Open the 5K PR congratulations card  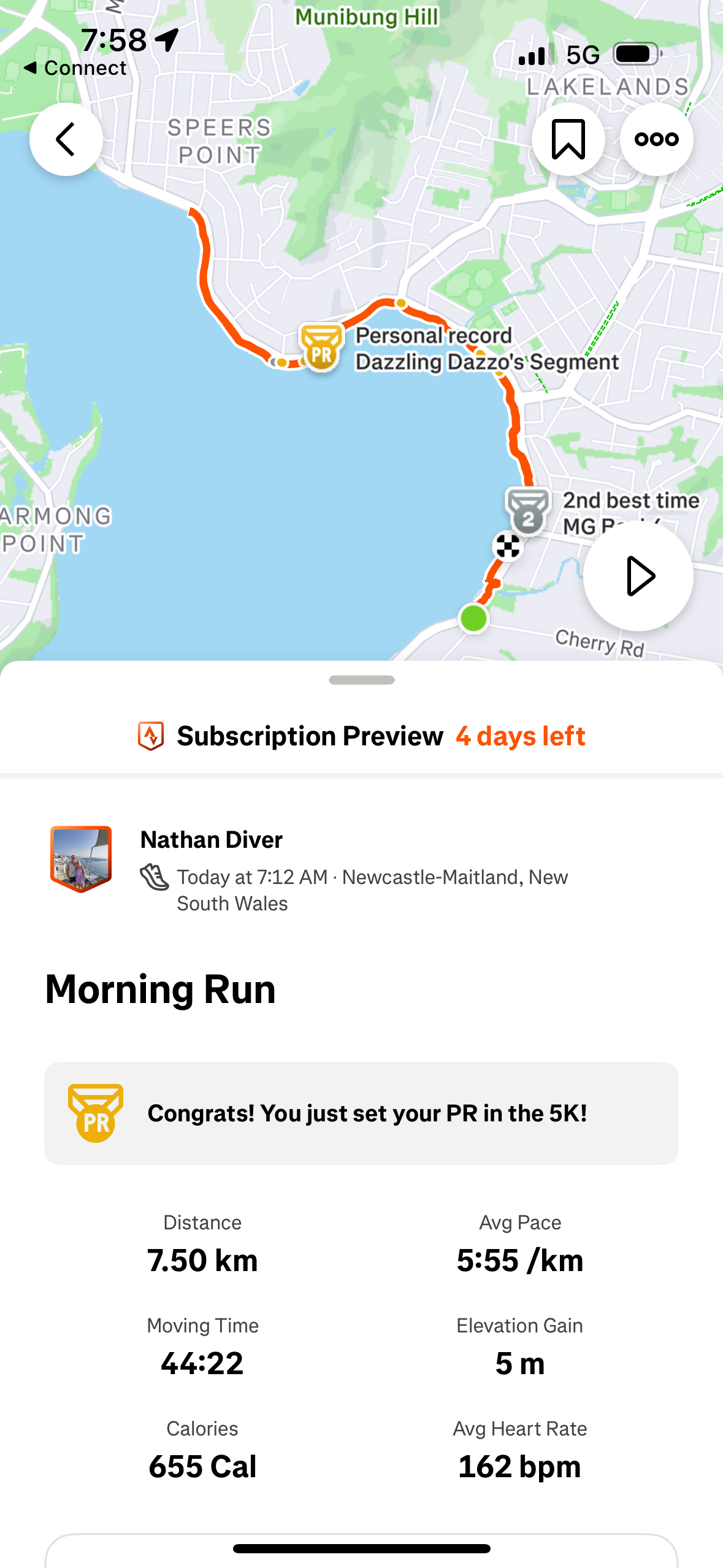point(361,1113)
